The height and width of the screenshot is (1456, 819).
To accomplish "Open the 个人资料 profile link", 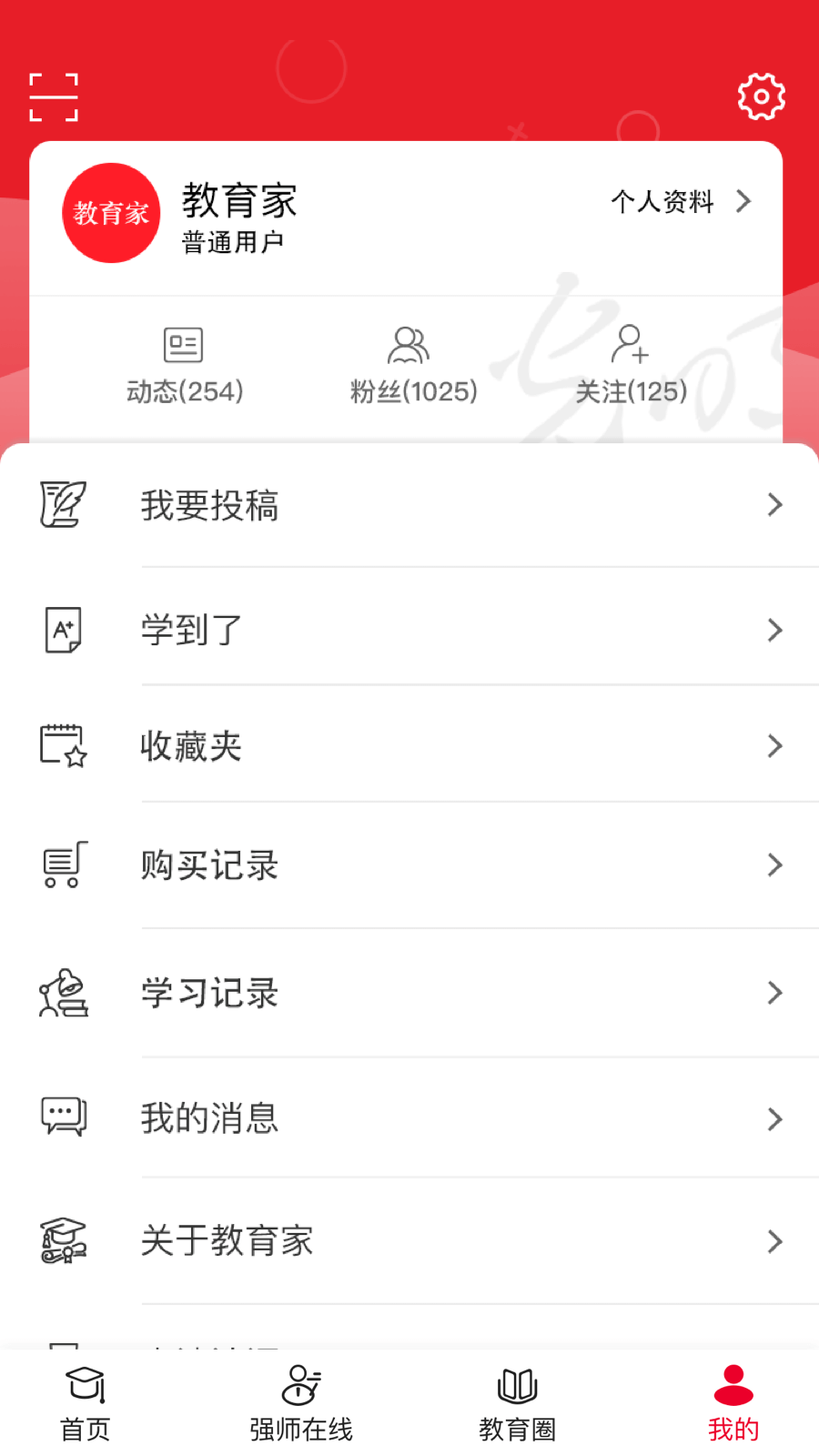I will pos(663,202).
